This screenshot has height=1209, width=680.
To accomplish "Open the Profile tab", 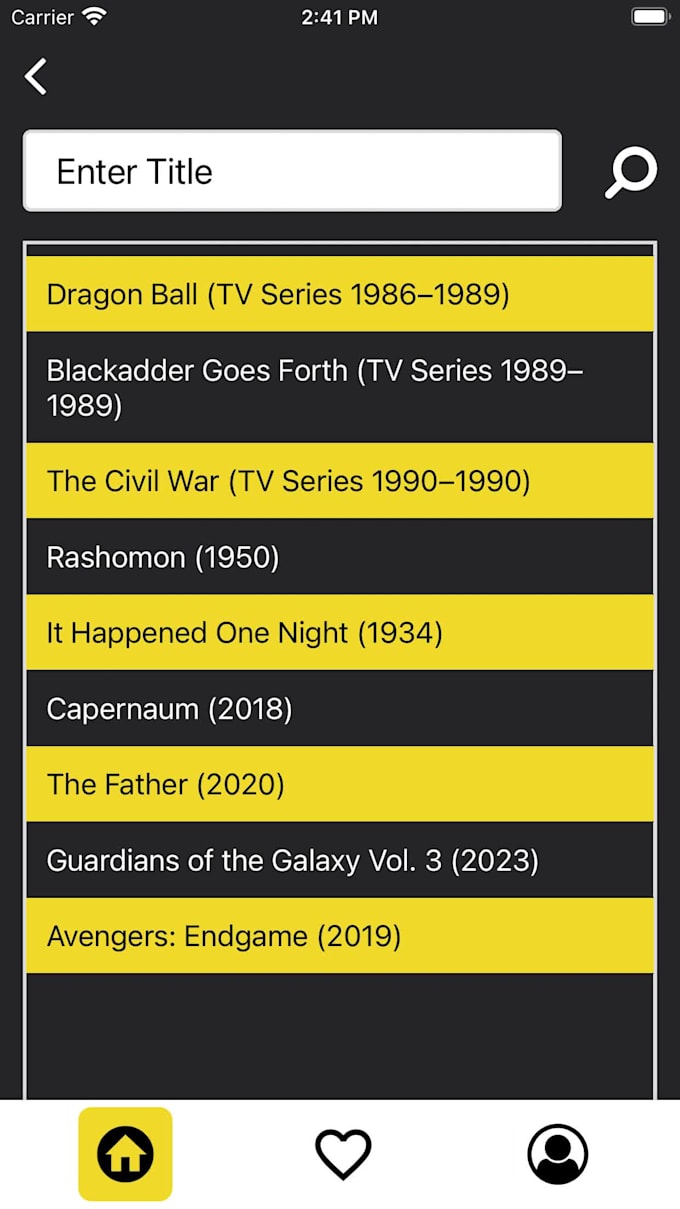I will point(557,1154).
